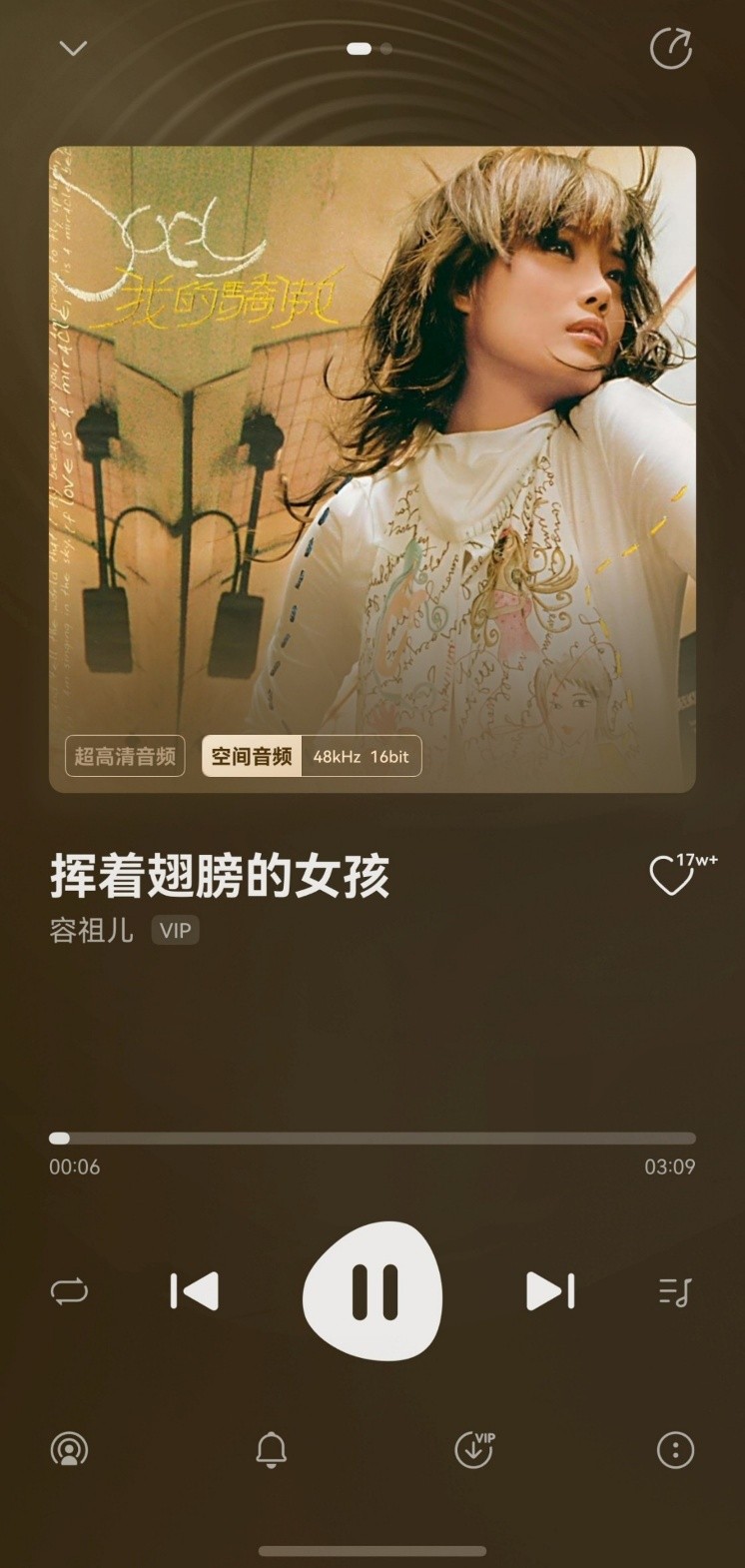Like the song with the heart icon

pyautogui.click(x=672, y=876)
